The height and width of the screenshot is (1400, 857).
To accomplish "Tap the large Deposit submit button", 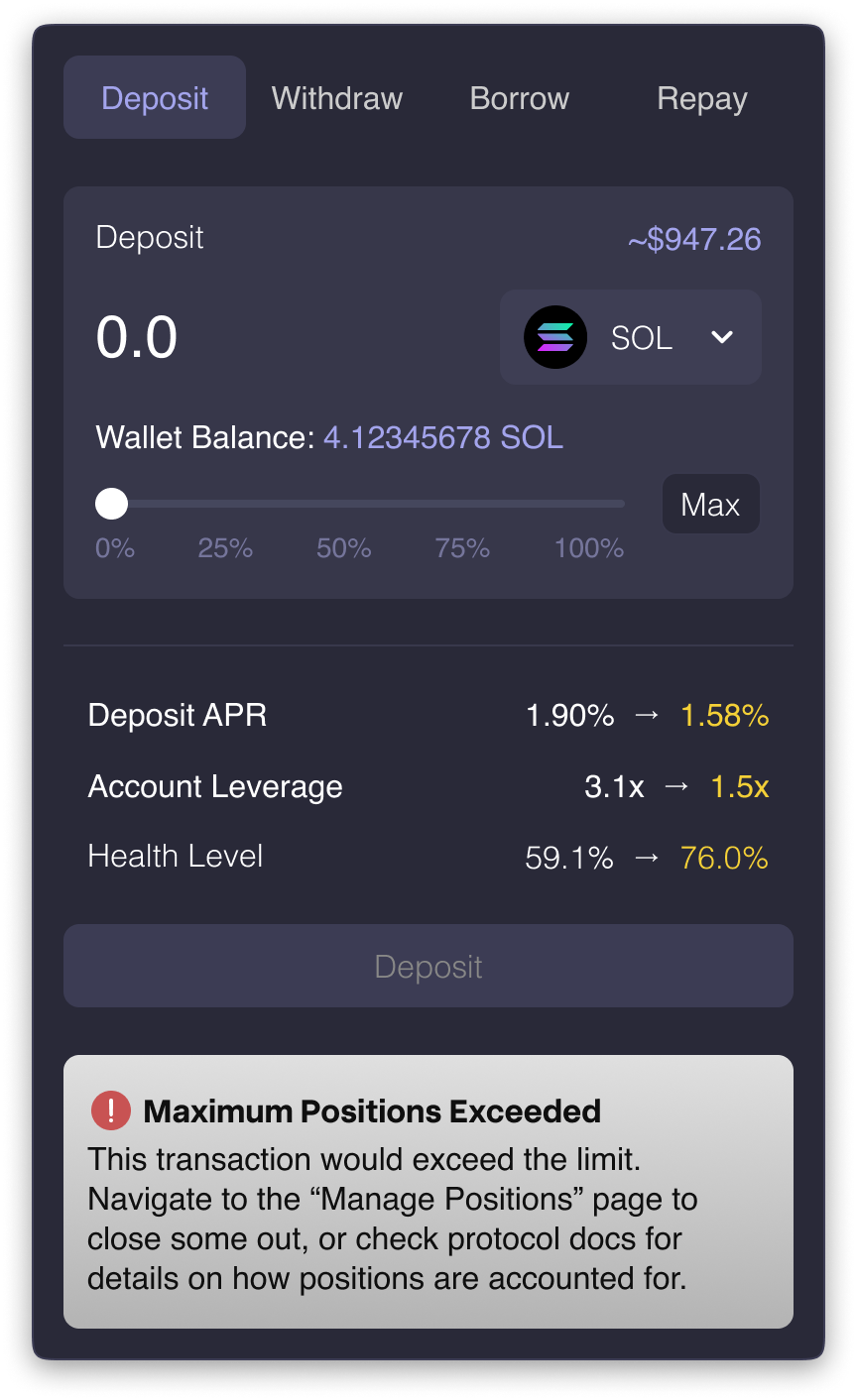I will point(428,967).
